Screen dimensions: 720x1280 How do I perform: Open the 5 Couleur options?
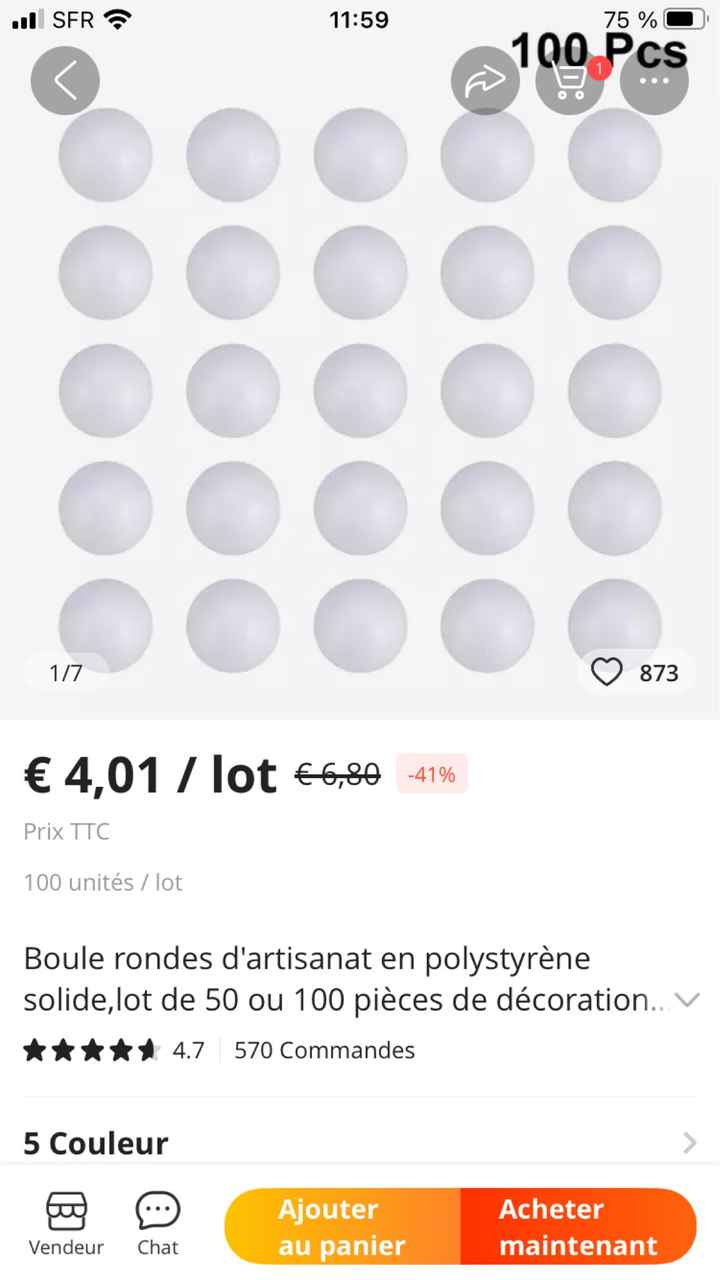(360, 1142)
